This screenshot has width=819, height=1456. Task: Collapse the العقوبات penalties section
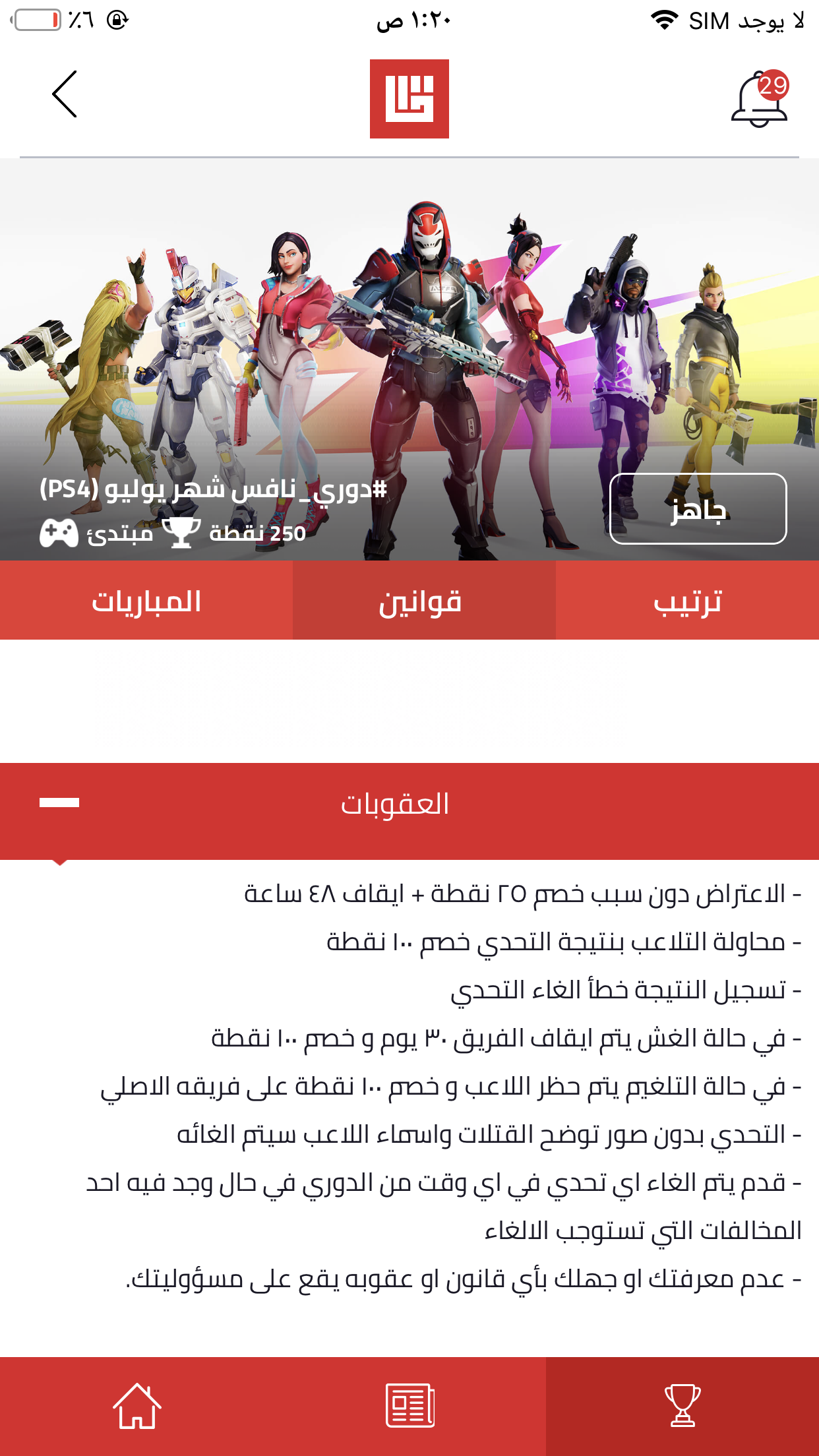coord(59,803)
